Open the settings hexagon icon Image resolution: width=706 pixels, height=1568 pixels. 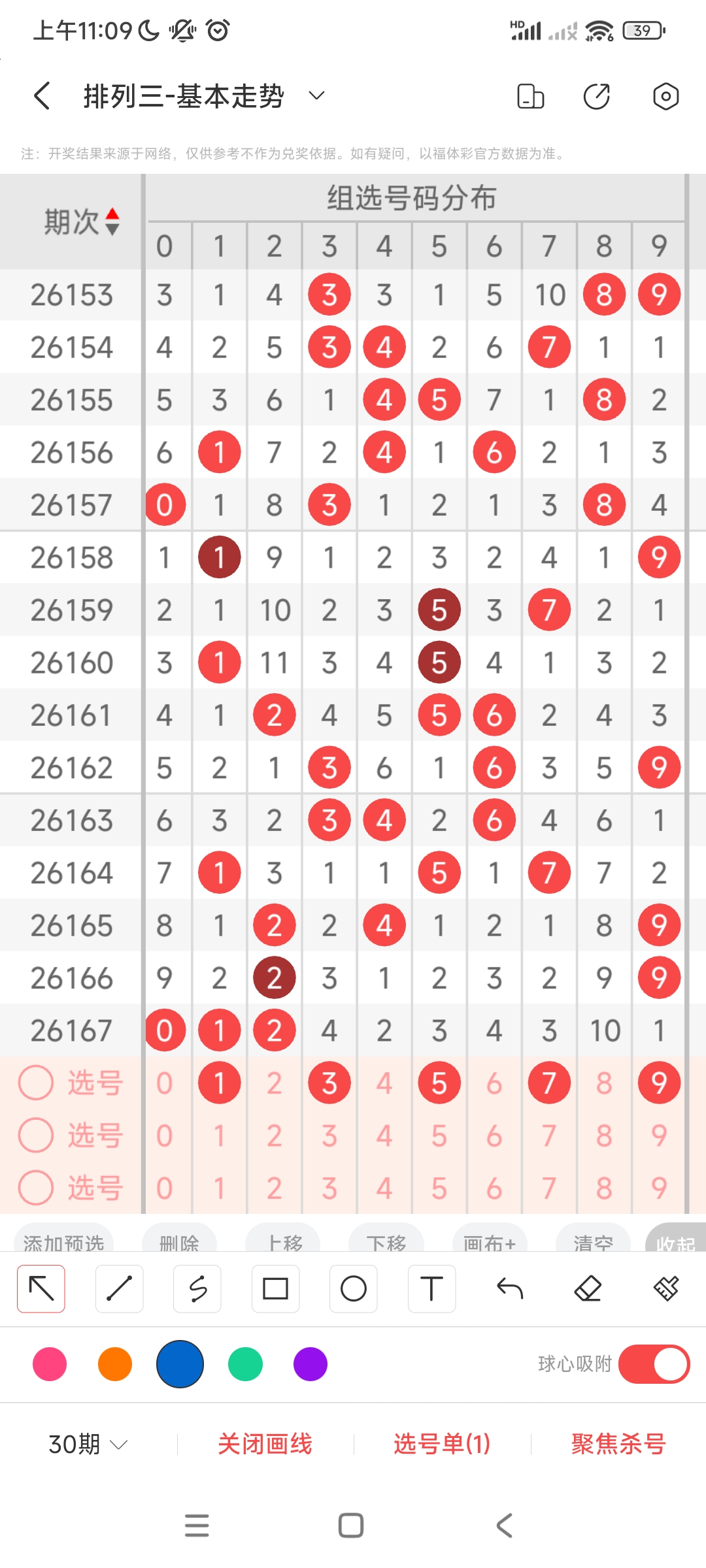pos(665,96)
